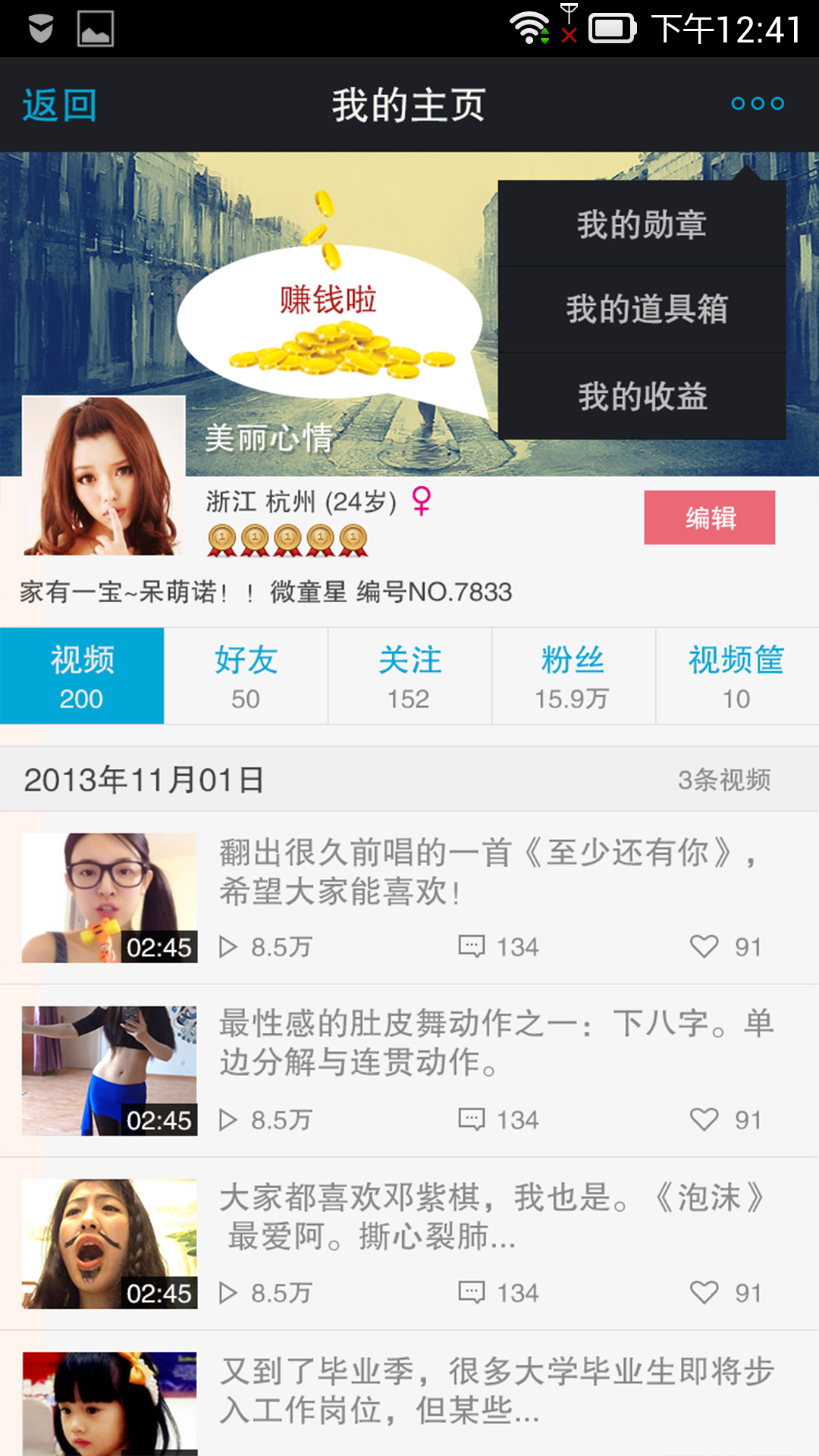
Task: Switch to the 好友 tab
Action: pyautogui.click(x=246, y=676)
